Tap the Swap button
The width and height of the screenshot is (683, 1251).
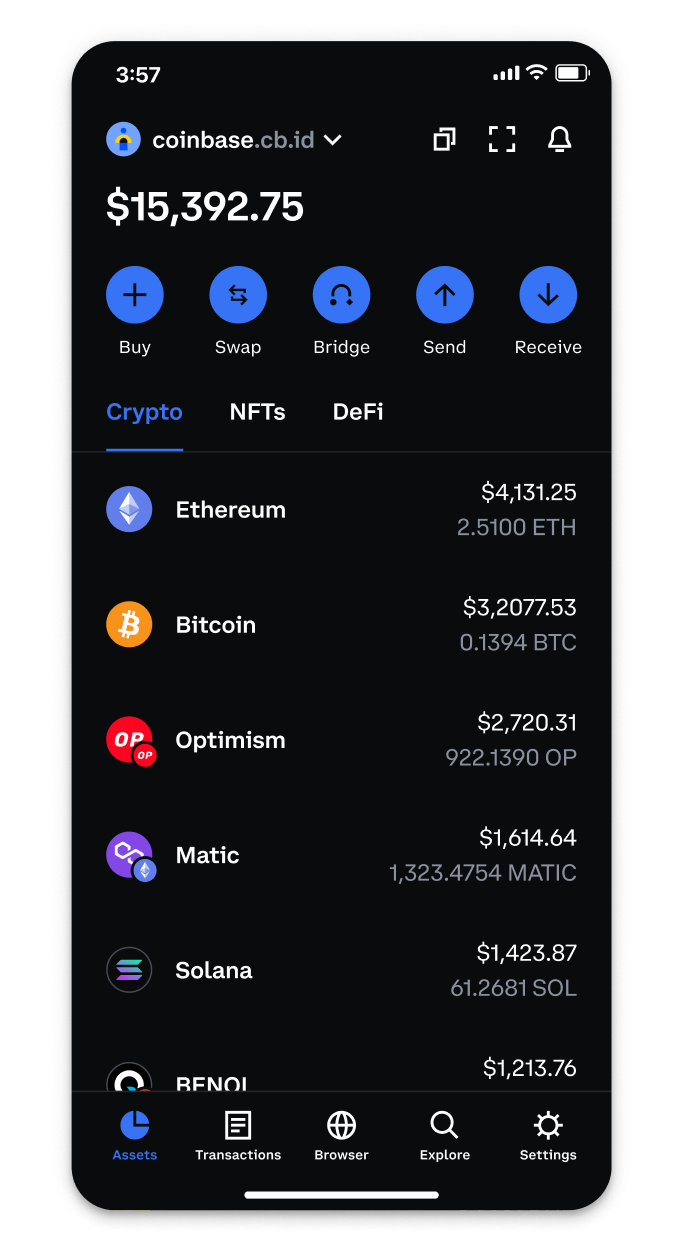(x=238, y=295)
